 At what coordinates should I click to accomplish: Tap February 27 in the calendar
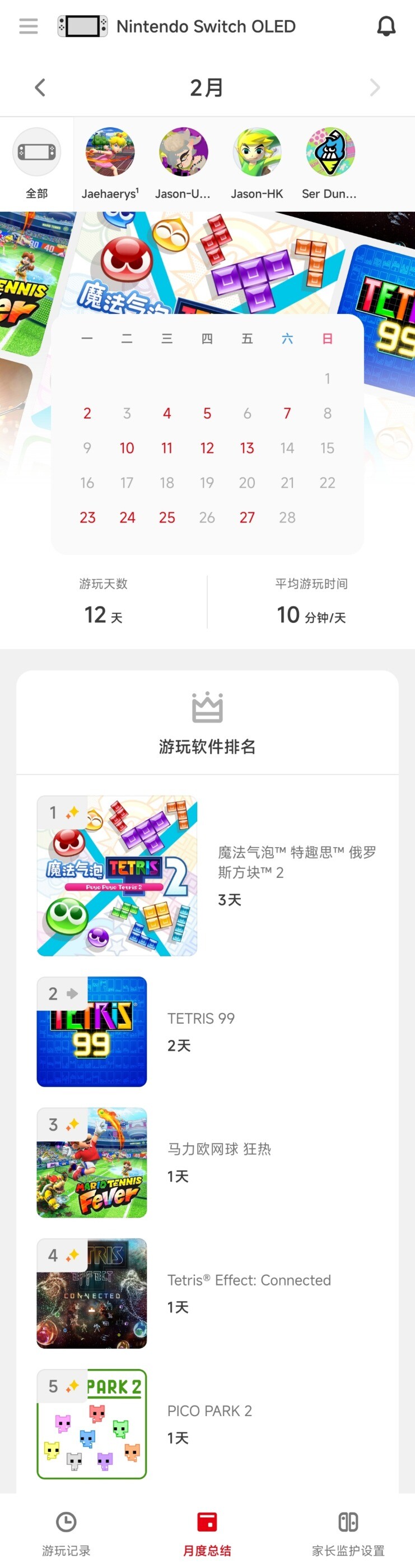[x=247, y=517]
